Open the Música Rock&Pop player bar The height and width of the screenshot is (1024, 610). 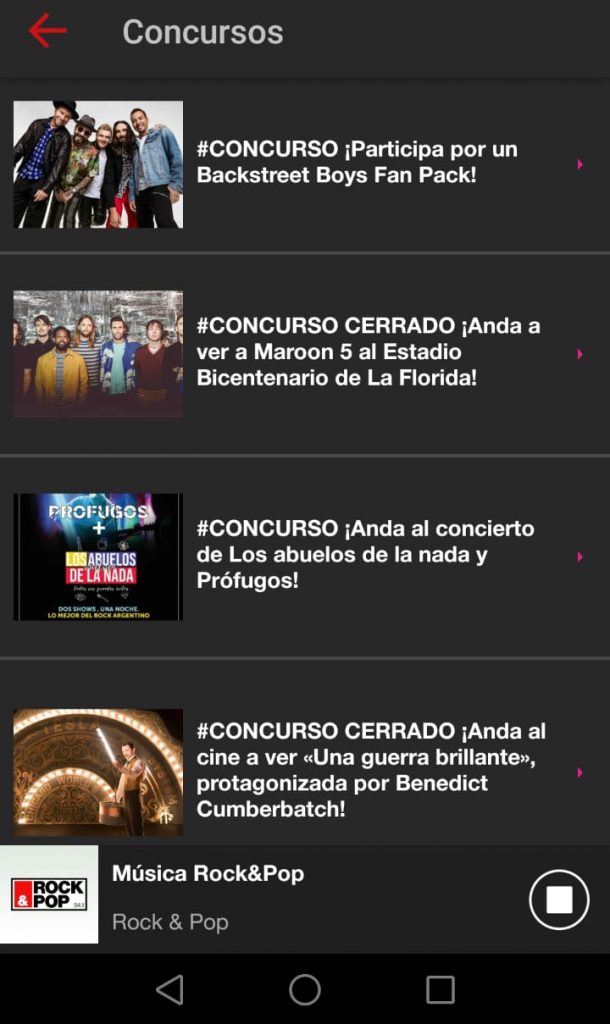[300, 897]
